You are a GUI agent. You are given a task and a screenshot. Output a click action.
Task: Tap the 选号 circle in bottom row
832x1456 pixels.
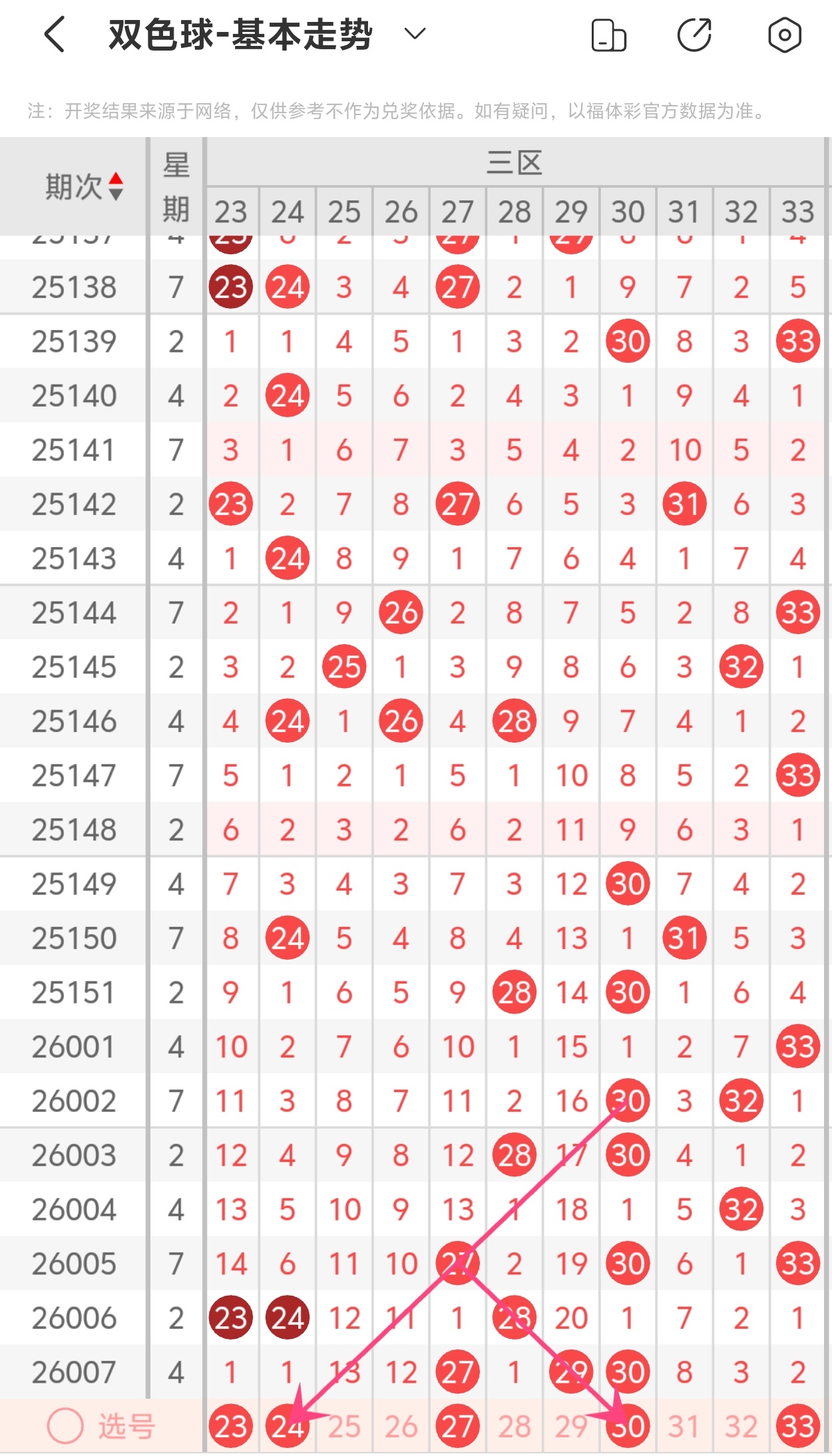[x=65, y=1426]
